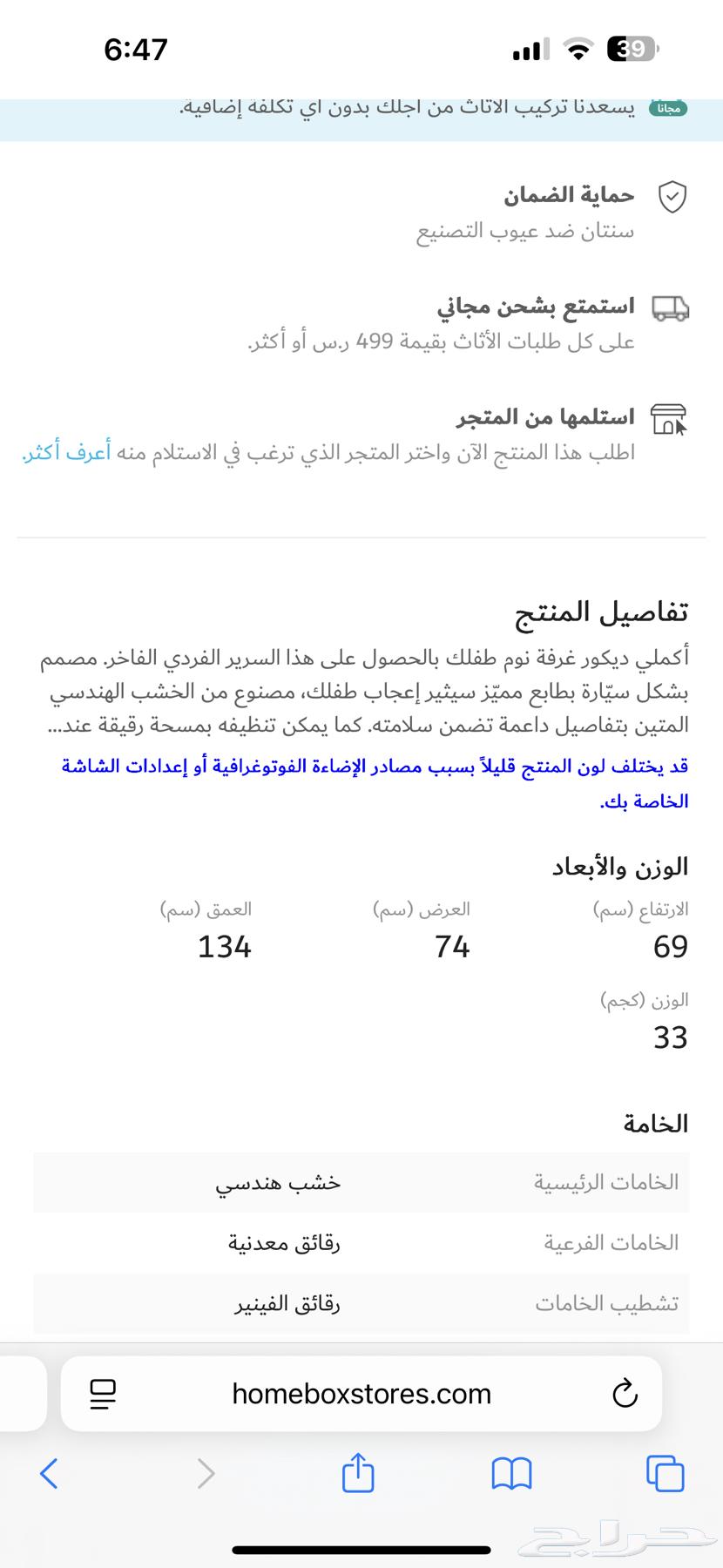Tap the forward navigation chevron
This screenshot has height=1568, width=723.
coord(204,1475)
